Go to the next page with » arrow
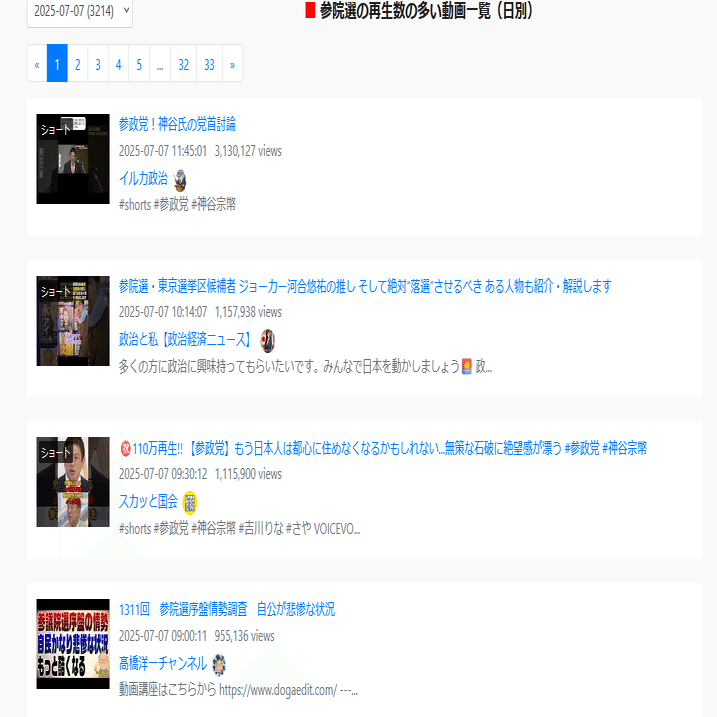This screenshot has width=717, height=717. click(232, 64)
